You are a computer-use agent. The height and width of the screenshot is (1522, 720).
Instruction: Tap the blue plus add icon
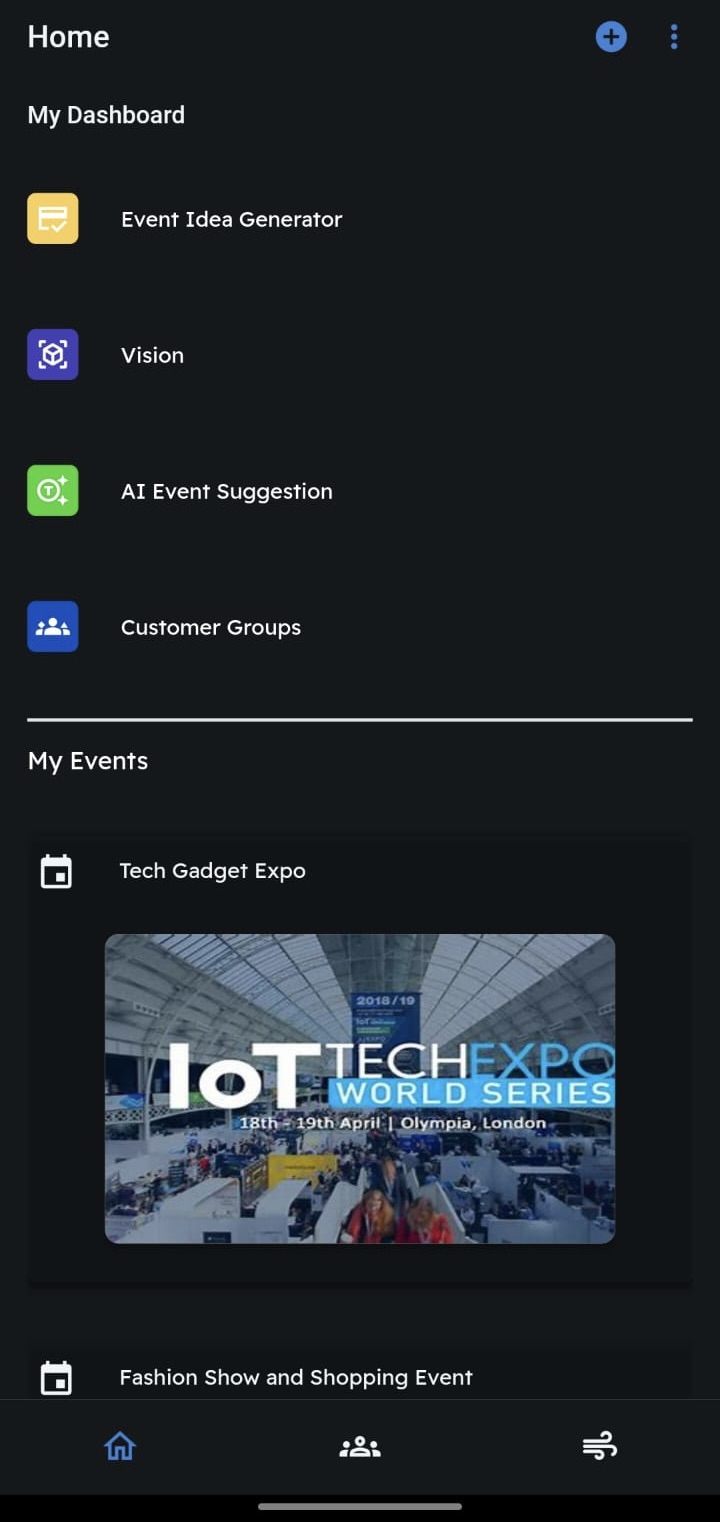[x=611, y=37]
